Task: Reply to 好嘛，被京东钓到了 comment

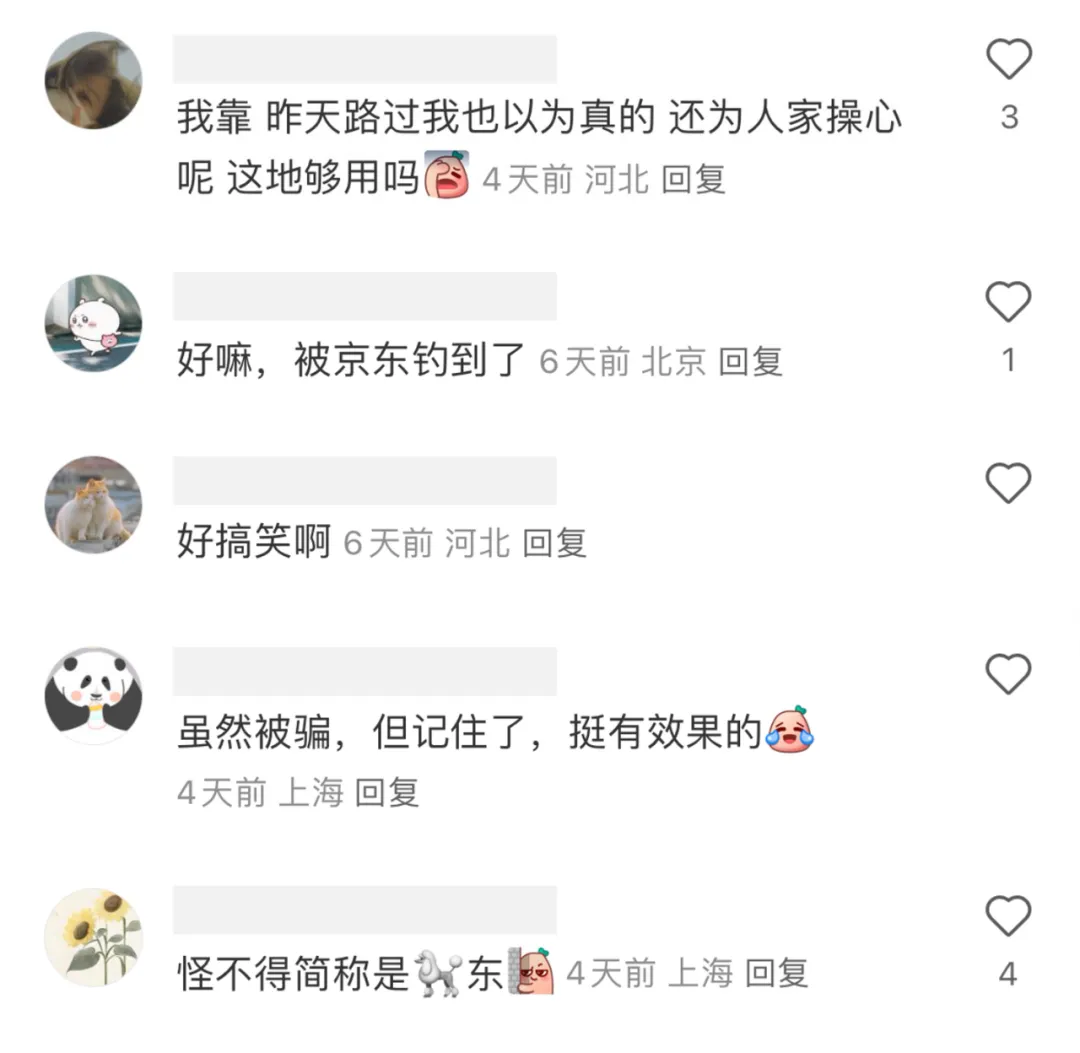Action: [x=750, y=362]
